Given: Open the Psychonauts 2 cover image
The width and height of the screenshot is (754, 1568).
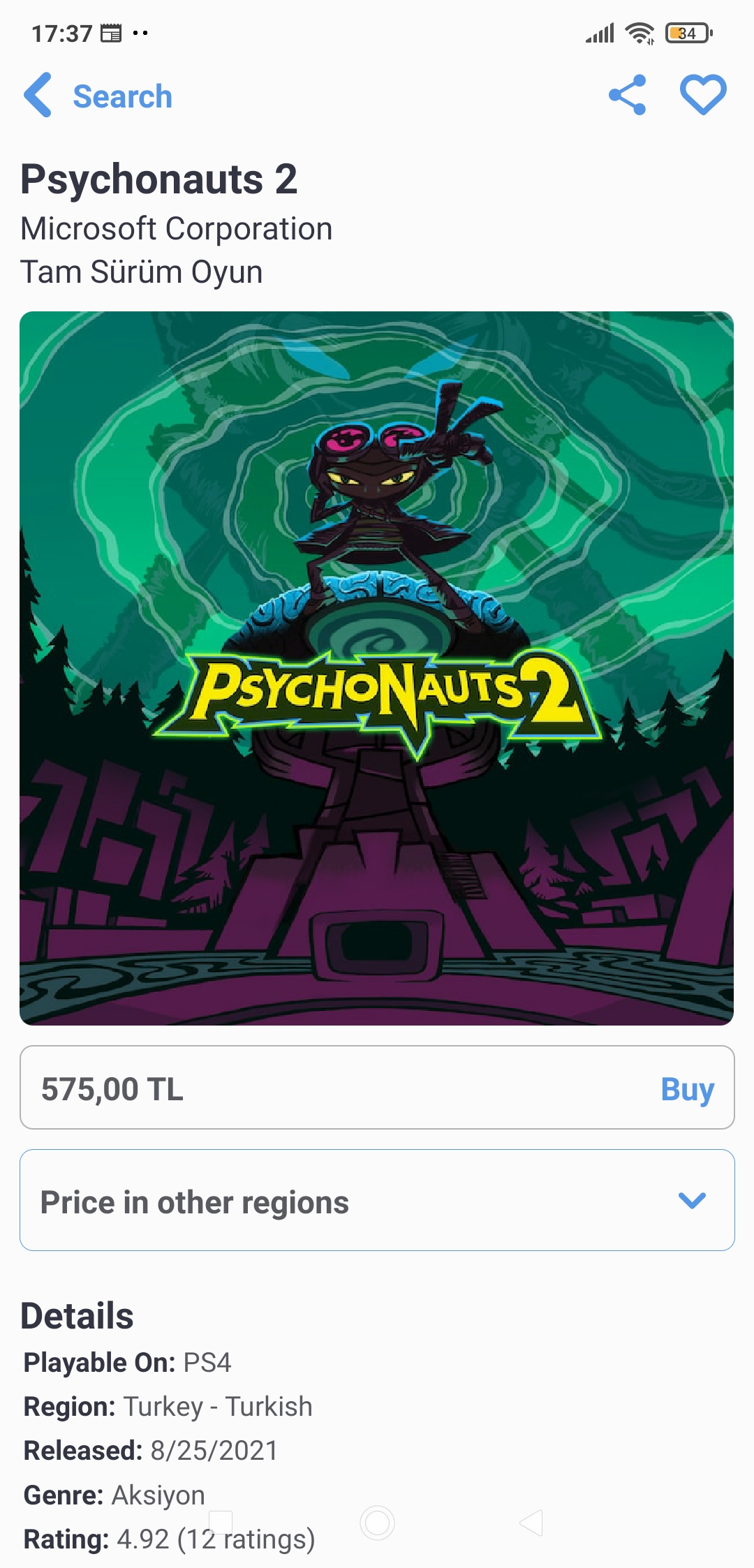Looking at the screenshot, I should [377, 668].
